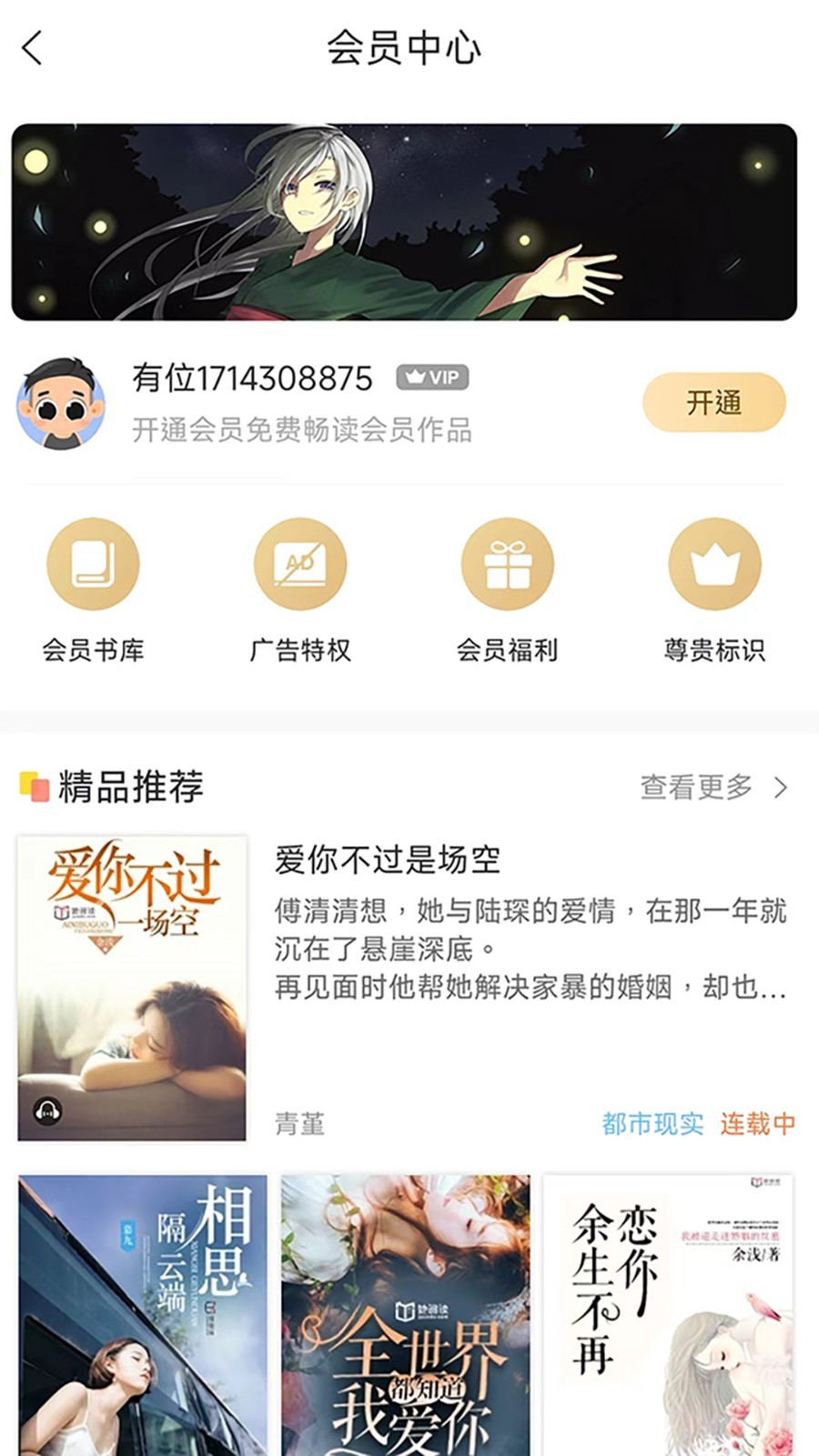The height and width of the screenshot is (1456, 819).
Task: Select the 都市现实 category tag
Action: [652, 1125]
